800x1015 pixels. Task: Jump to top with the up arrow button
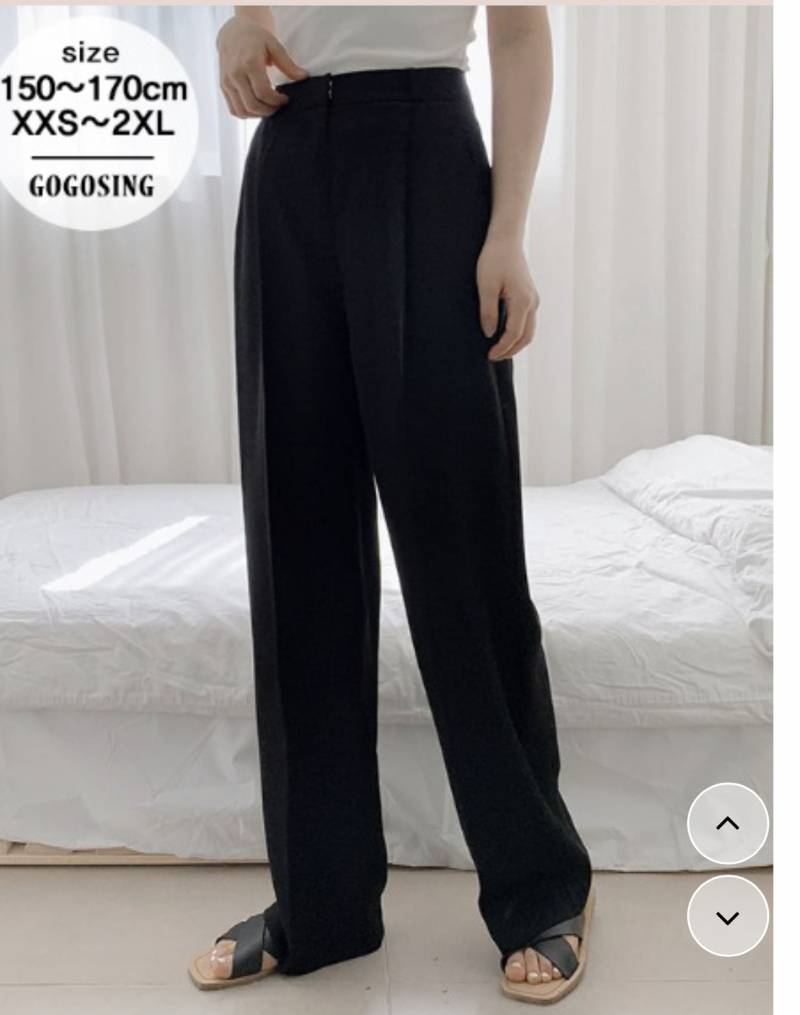point(727,823)
